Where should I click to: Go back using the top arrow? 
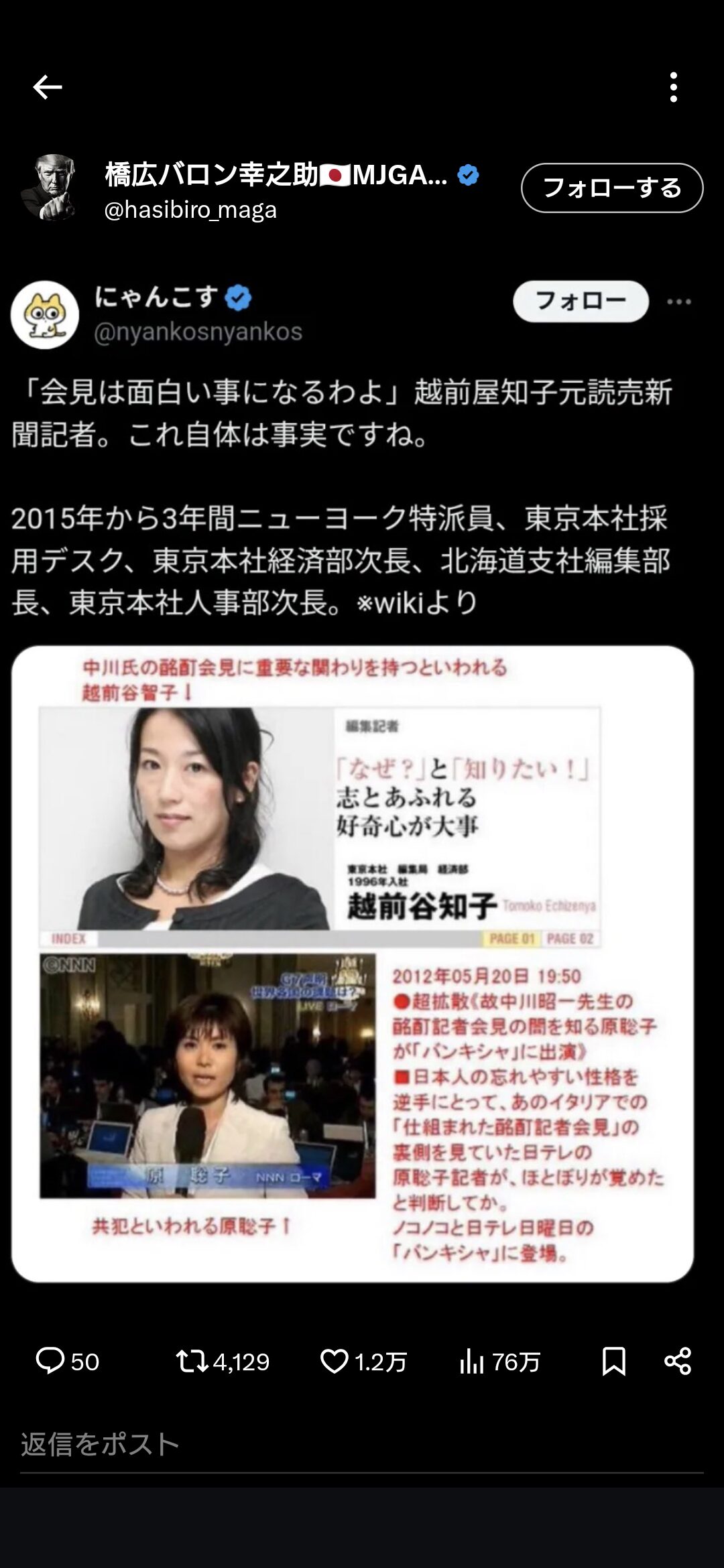(47, 87)
